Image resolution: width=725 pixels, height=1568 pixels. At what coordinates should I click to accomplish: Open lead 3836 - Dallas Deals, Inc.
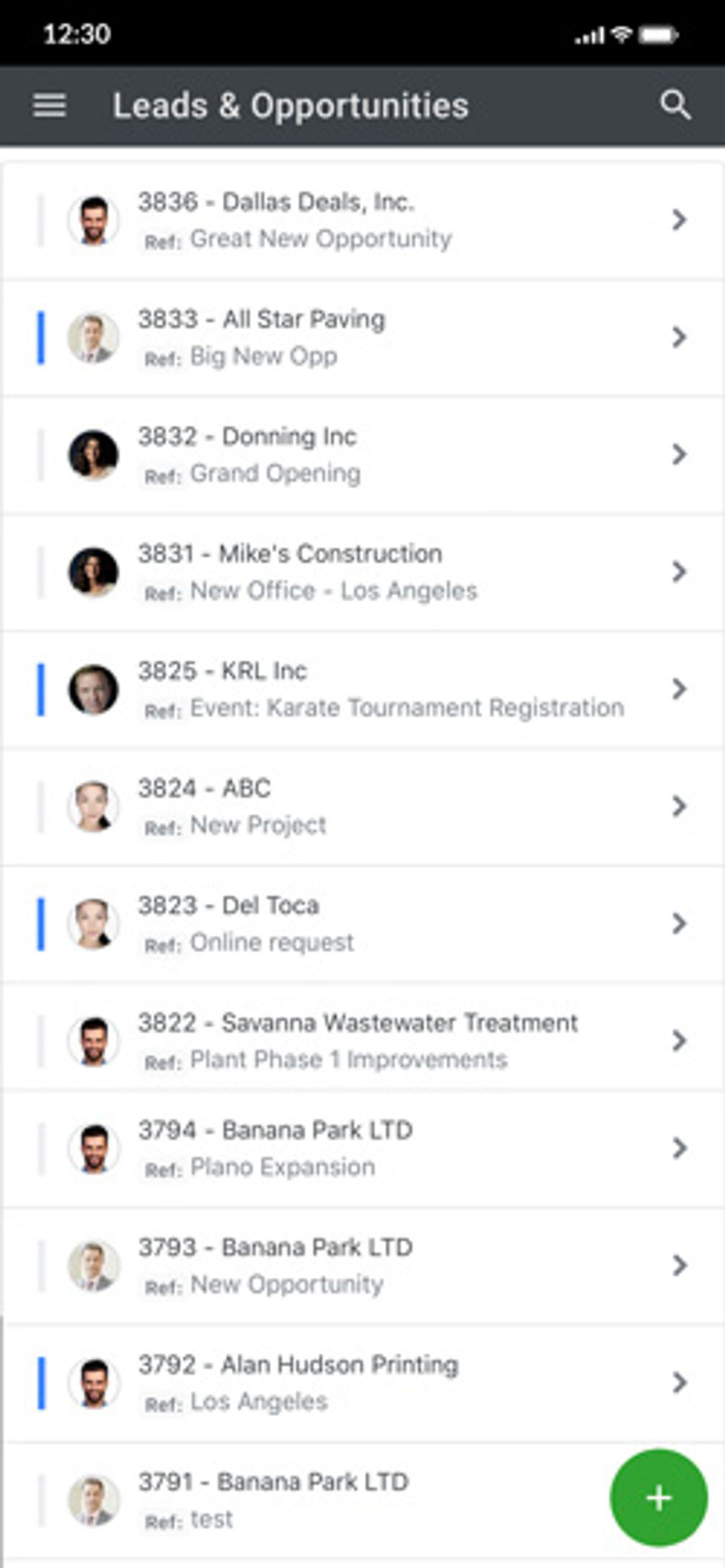pos(362,220)
